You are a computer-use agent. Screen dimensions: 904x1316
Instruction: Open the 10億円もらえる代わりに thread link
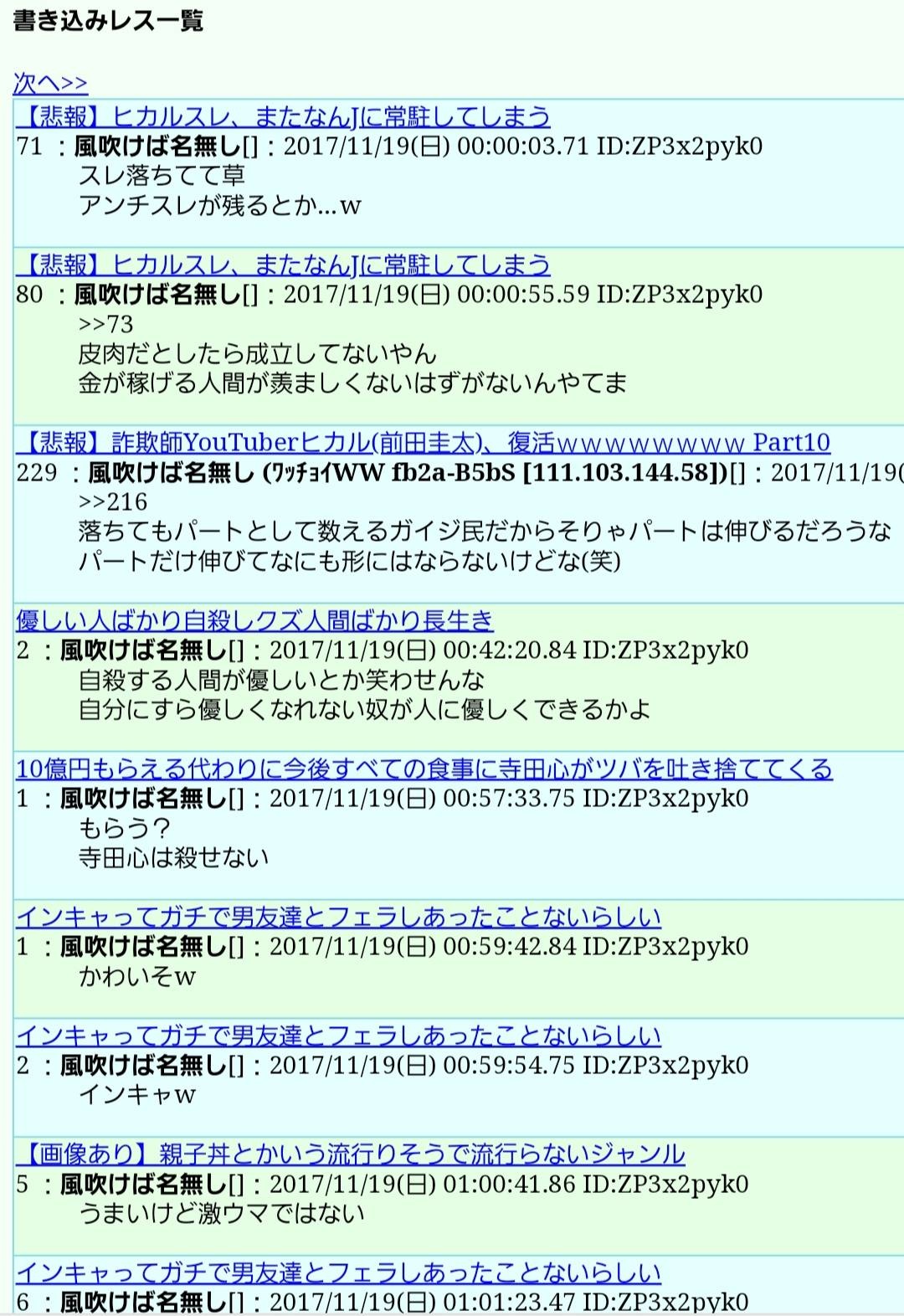click(424, 769)
